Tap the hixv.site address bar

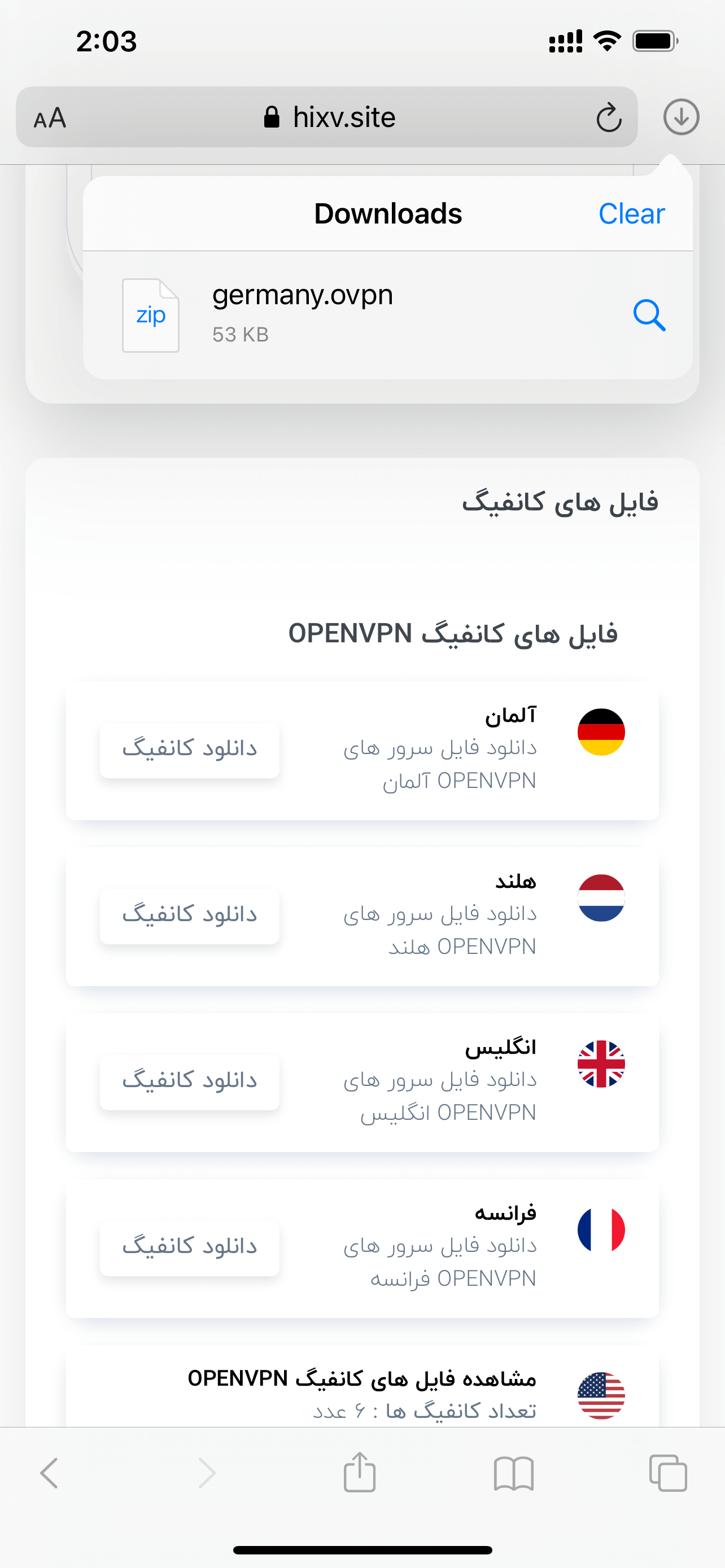click(329, 117)
